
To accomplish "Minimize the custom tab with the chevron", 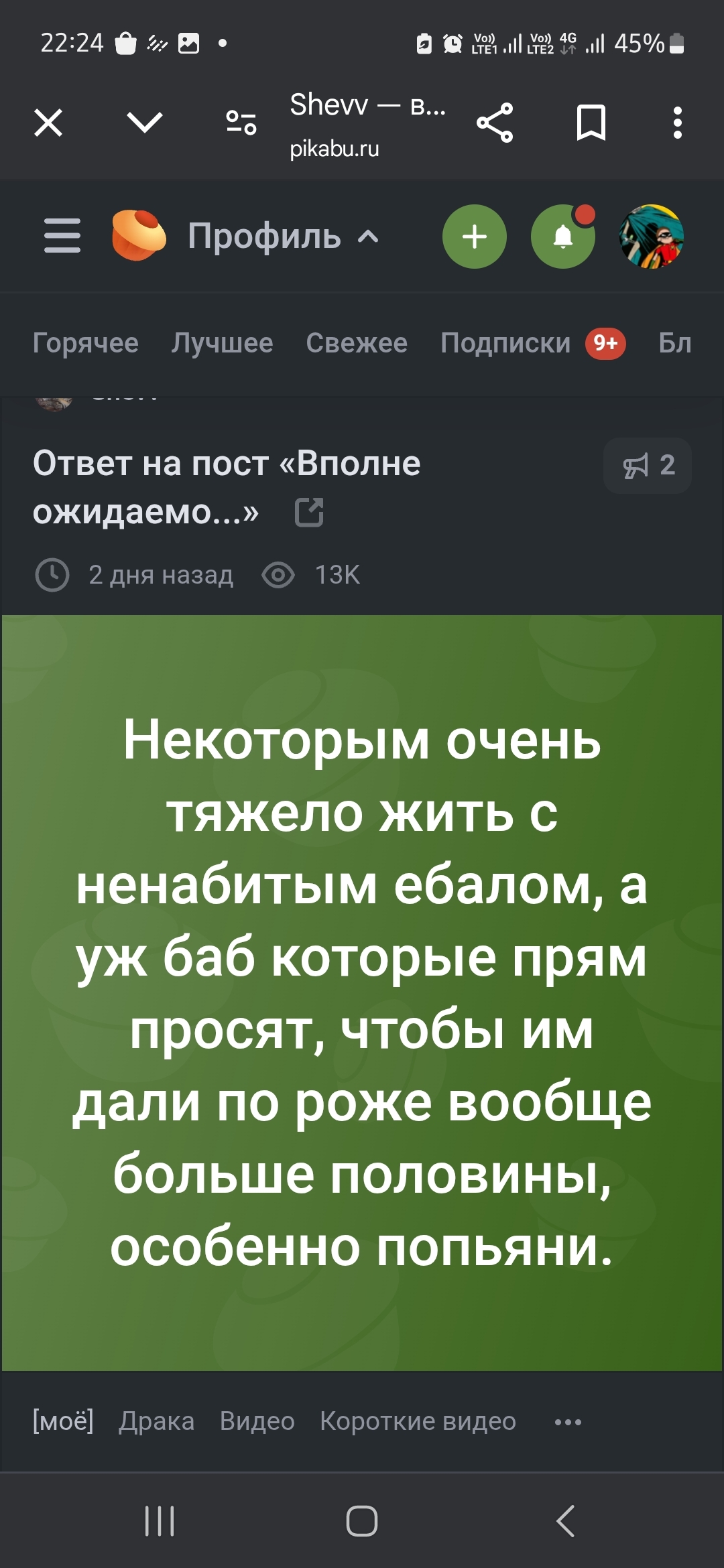I will 145,123.
